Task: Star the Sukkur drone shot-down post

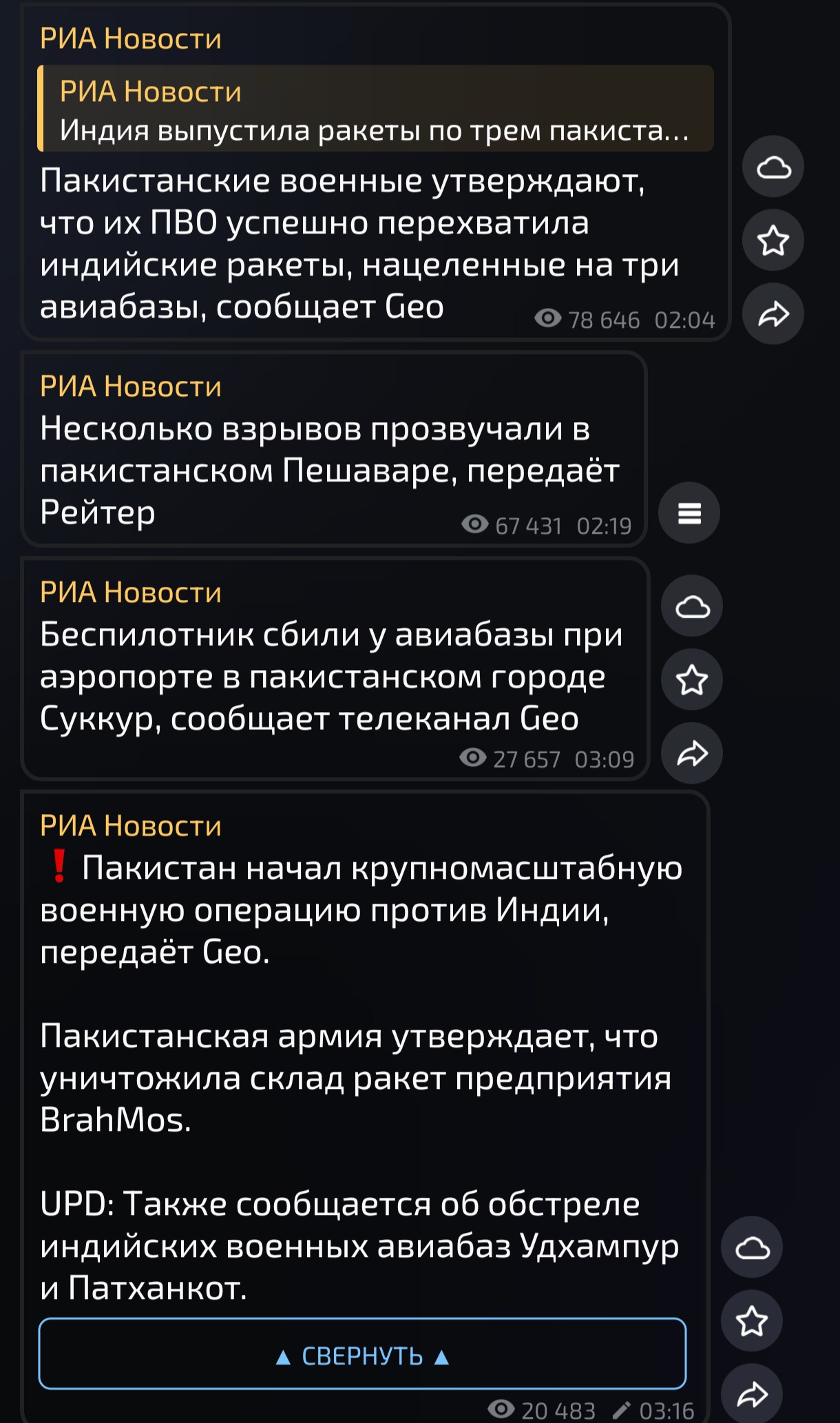Action: coord(692,681)
